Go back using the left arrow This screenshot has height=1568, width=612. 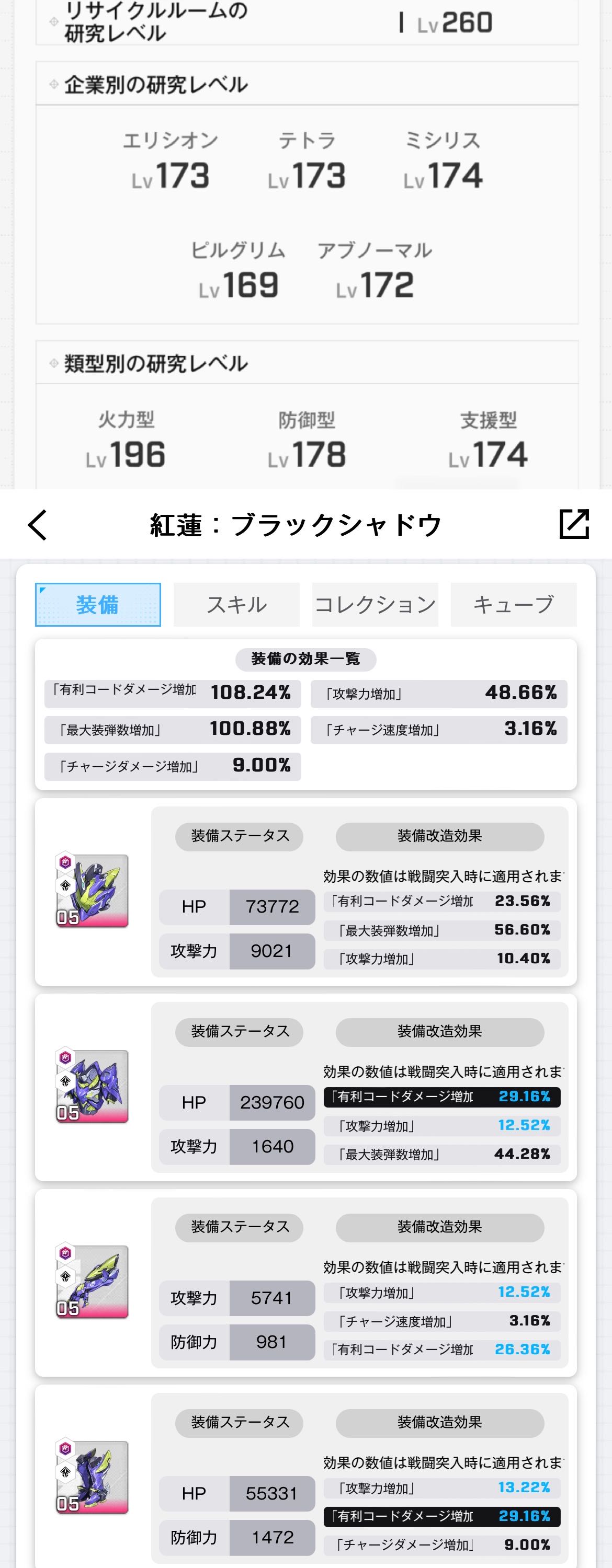pos(38,525)
